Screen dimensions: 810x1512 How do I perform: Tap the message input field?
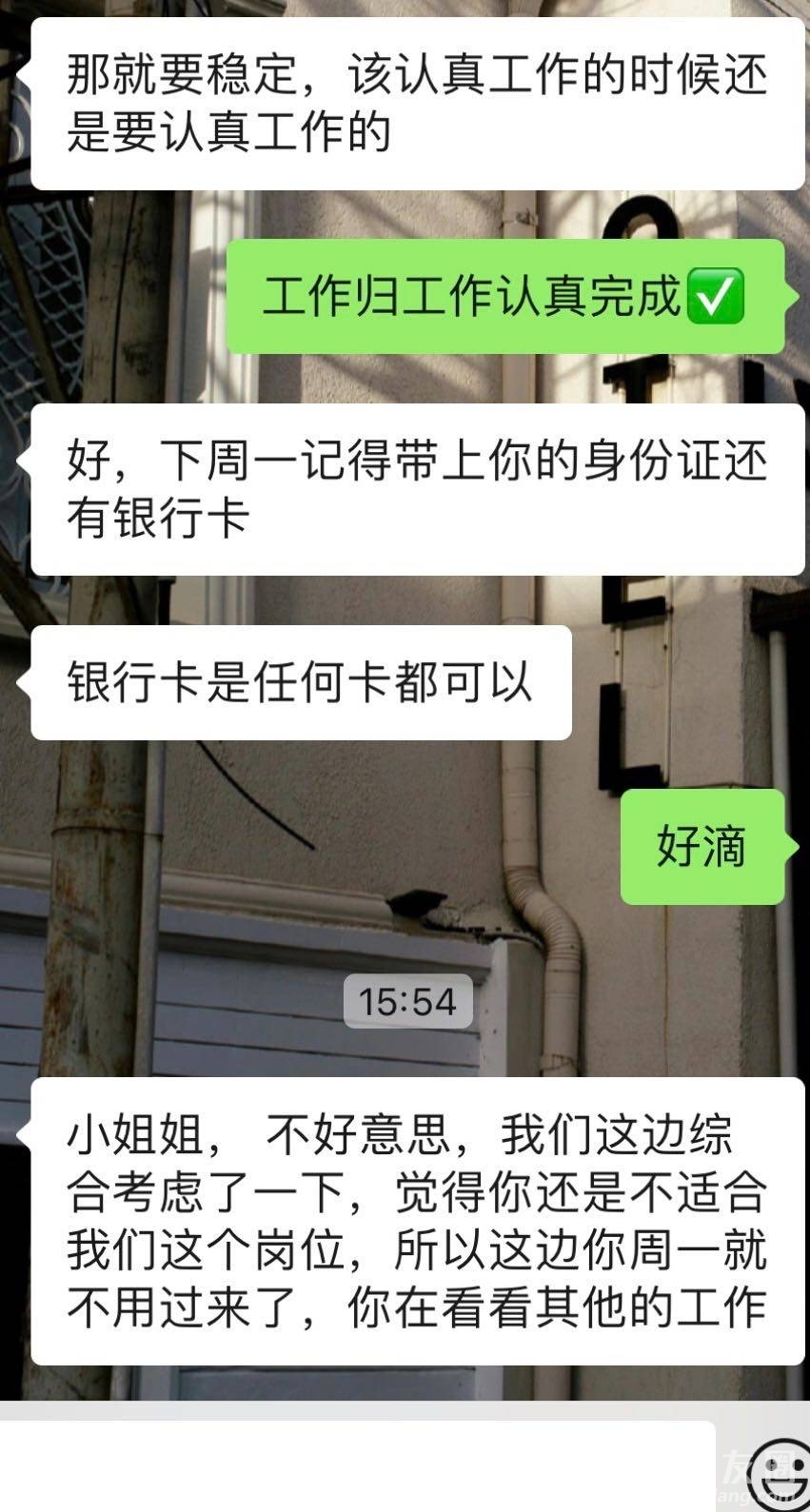[x=357, y=1466]
